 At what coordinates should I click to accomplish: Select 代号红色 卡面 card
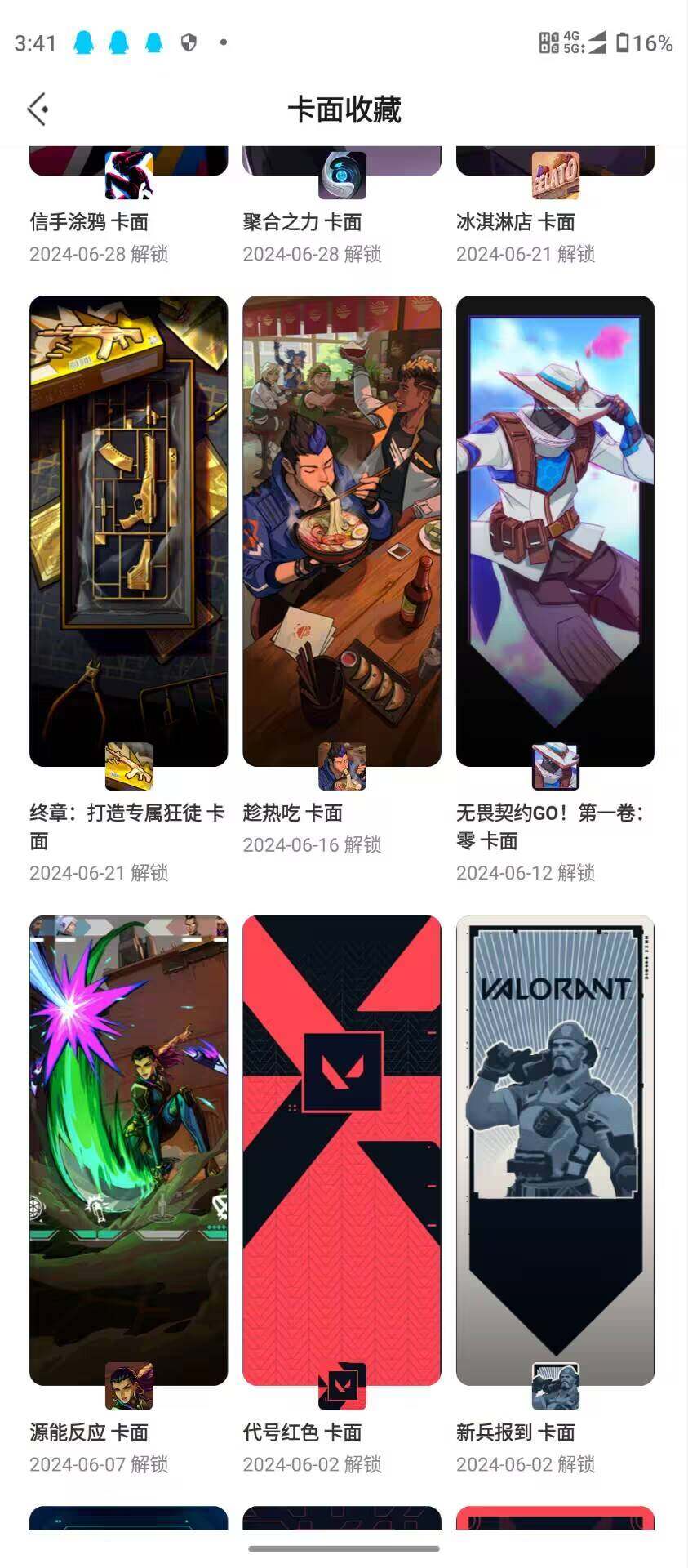[341, 1150]
